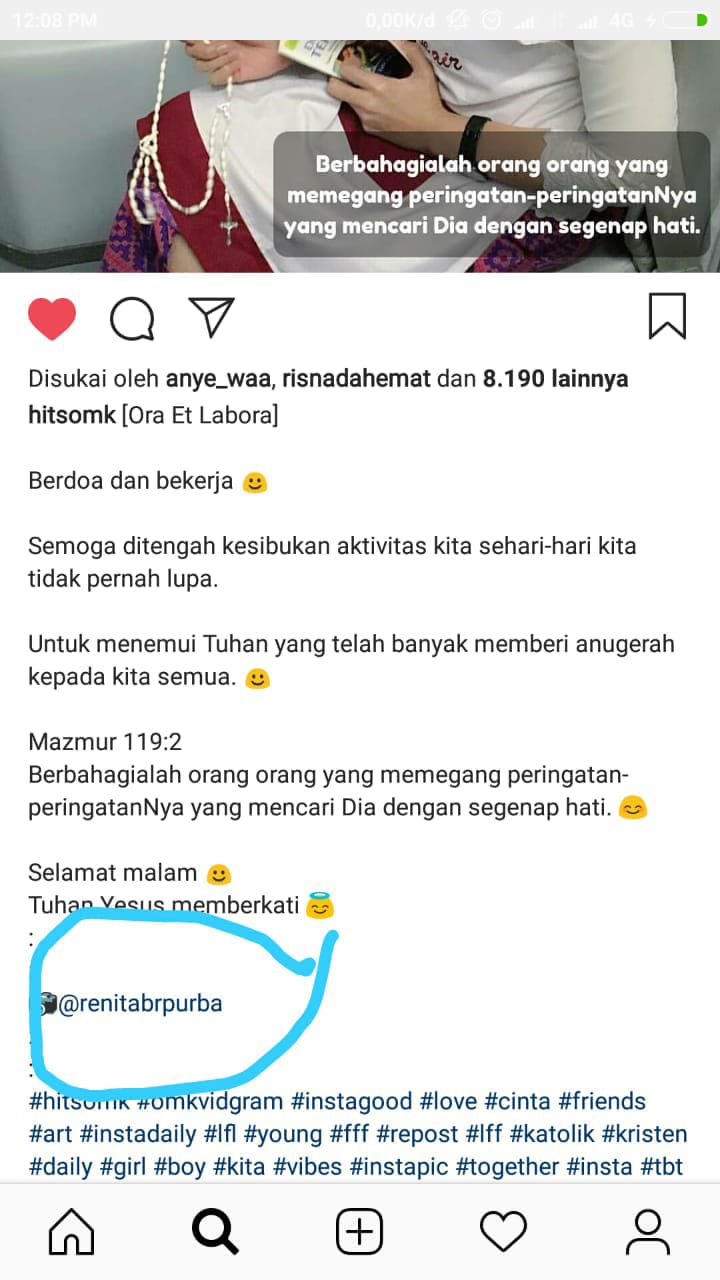Unlike the post via the red heart
This screenshot has height=1280, width=720.
[52, 318]
